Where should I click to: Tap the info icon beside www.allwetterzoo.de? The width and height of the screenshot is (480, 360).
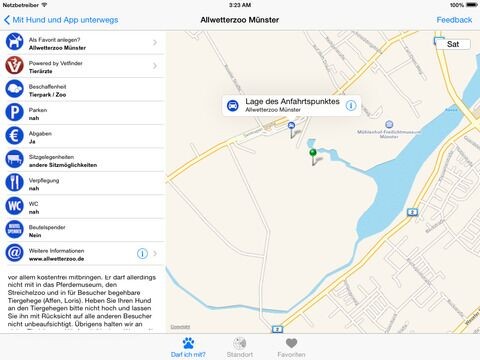142,254
